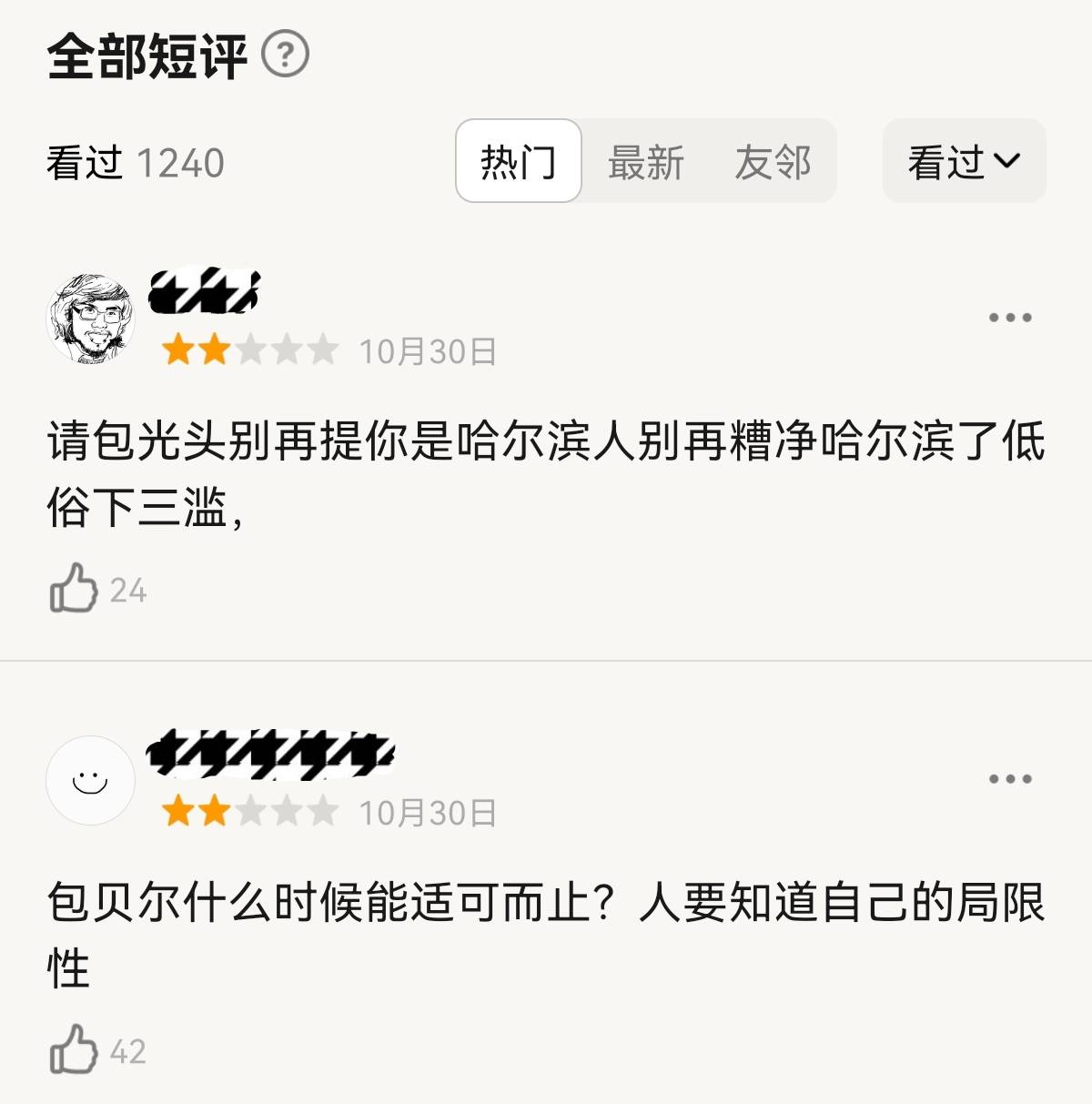Click the 10月30日 date on the first review
The width and height of the screenshot is (1092, 1104).
click(x=428, y=350)
